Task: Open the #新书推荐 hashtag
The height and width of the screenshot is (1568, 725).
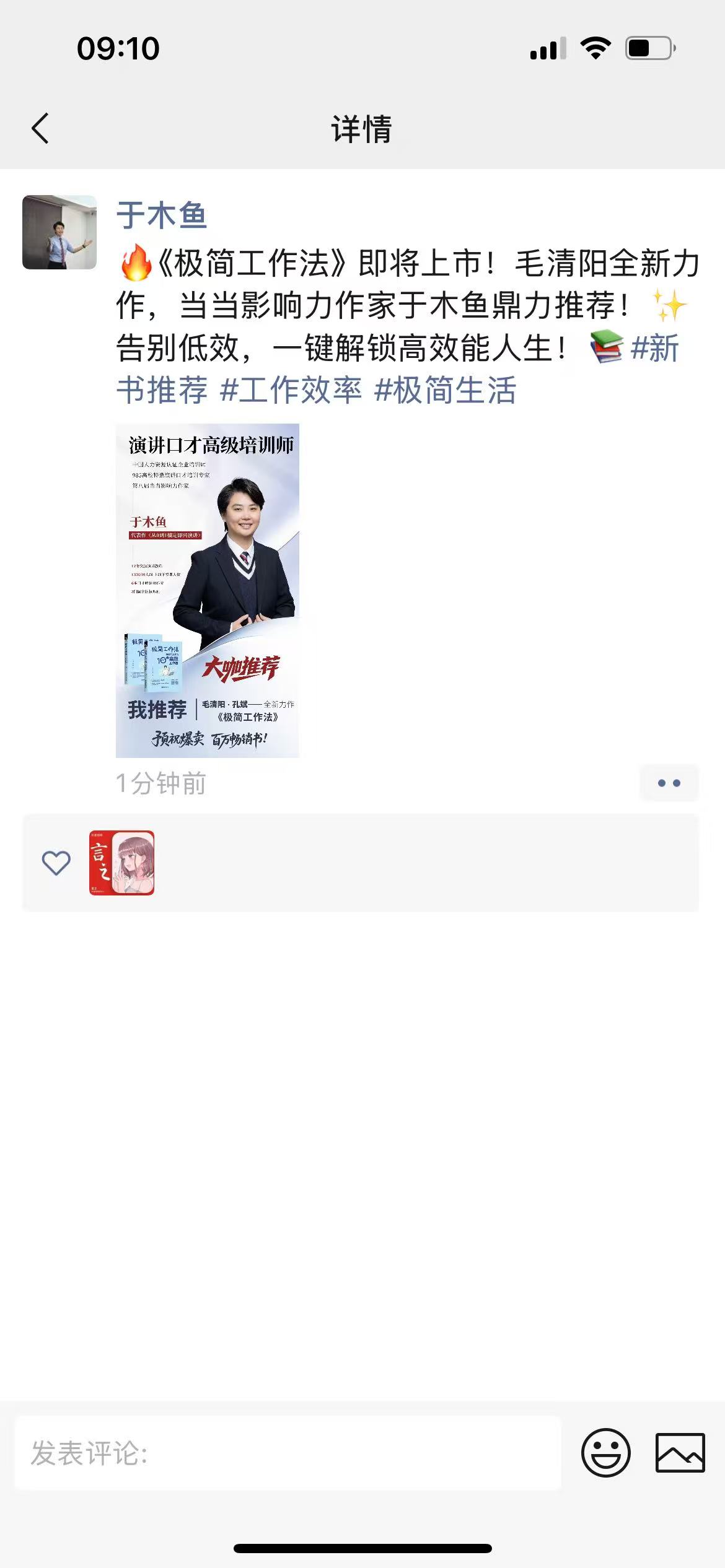Action: [162, 390]
